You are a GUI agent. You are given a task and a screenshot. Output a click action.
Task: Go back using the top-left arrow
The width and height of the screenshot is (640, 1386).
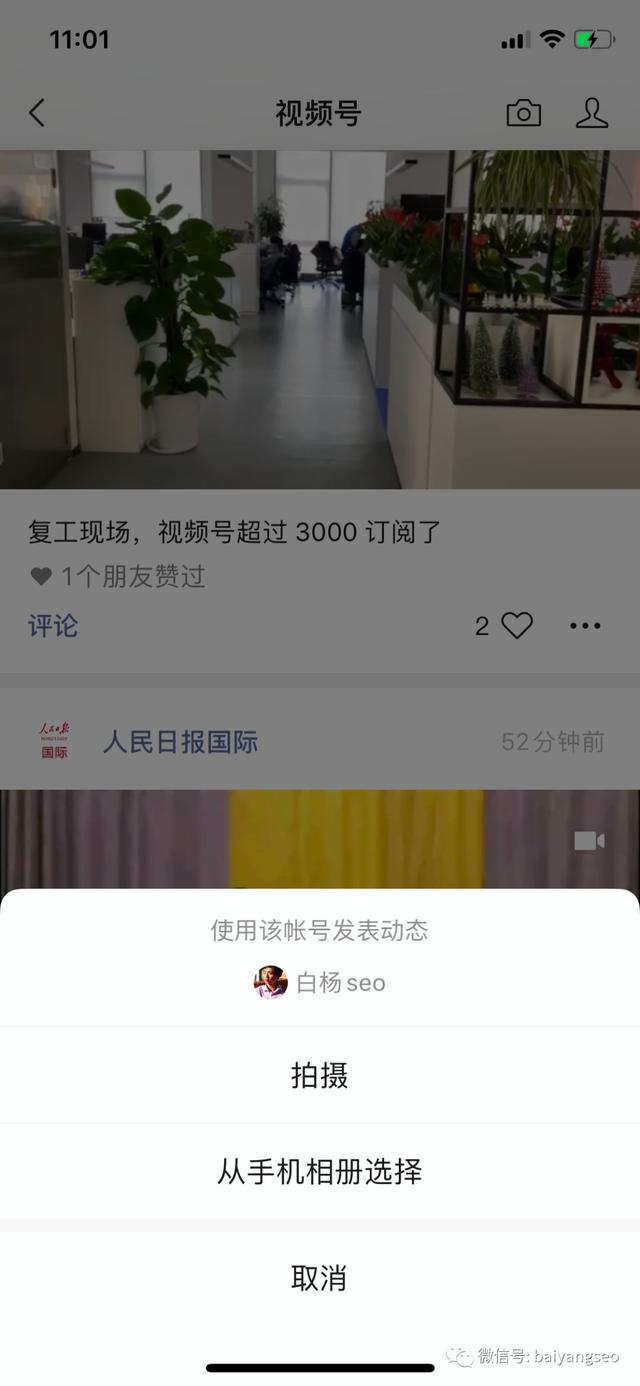pyautogui.click(x=37, y=113)
